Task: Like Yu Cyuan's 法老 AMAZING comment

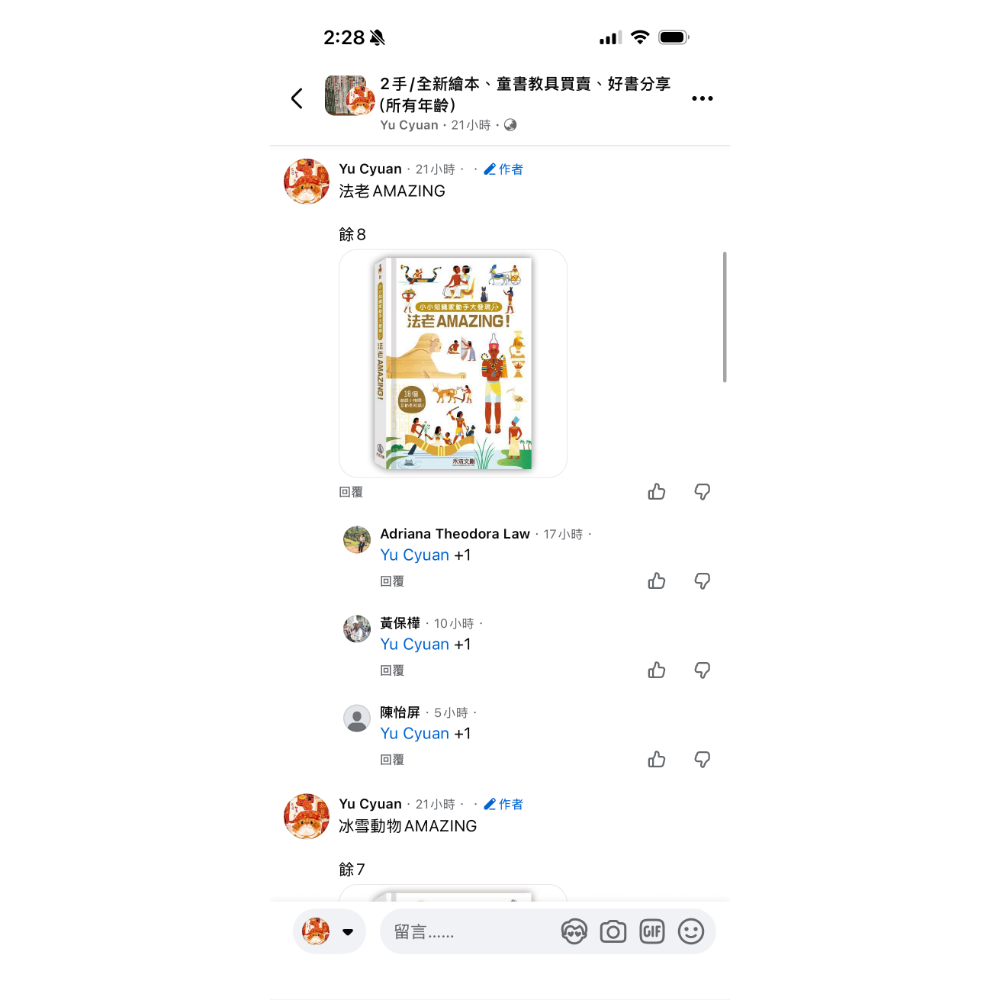Action: [657, 492]
